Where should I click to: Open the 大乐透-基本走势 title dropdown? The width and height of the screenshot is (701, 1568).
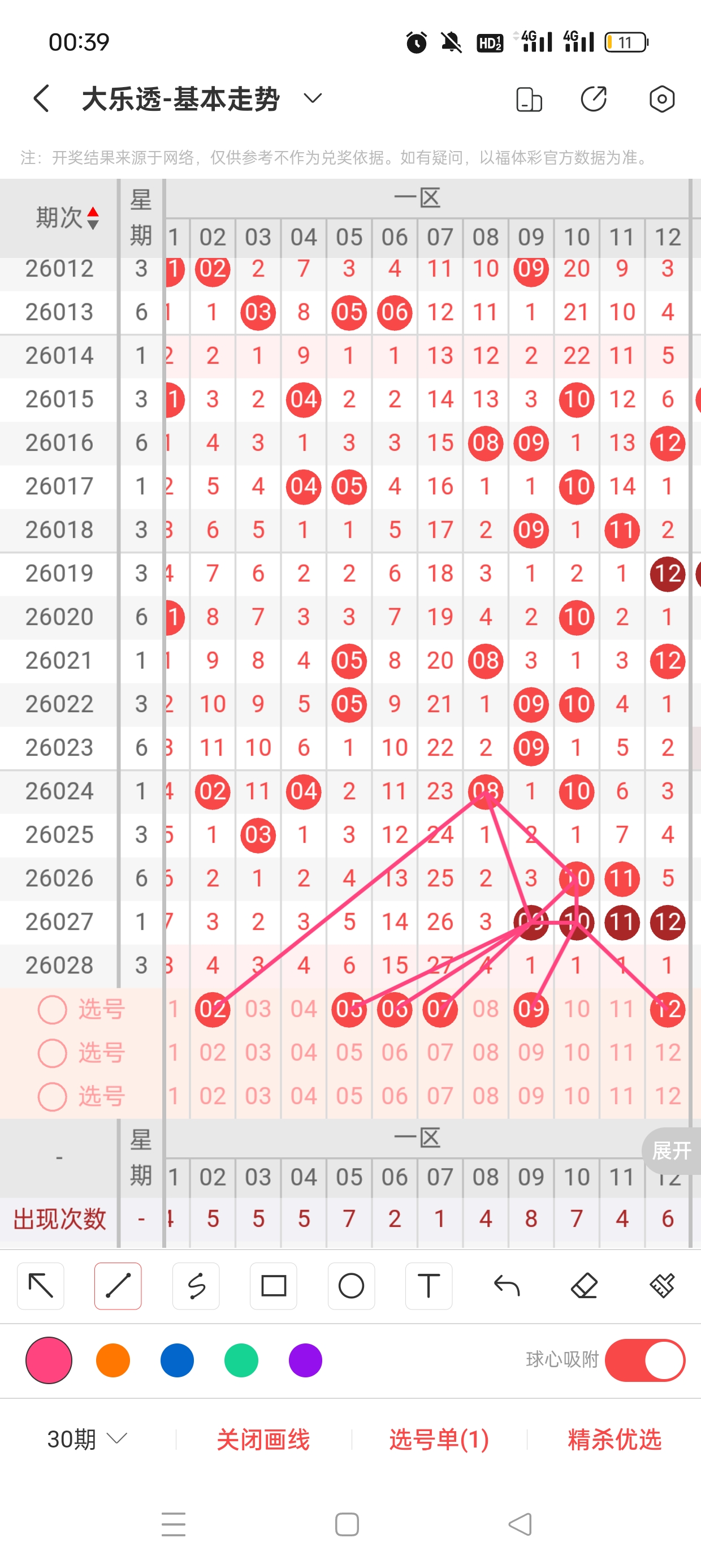tap(311, 98)
